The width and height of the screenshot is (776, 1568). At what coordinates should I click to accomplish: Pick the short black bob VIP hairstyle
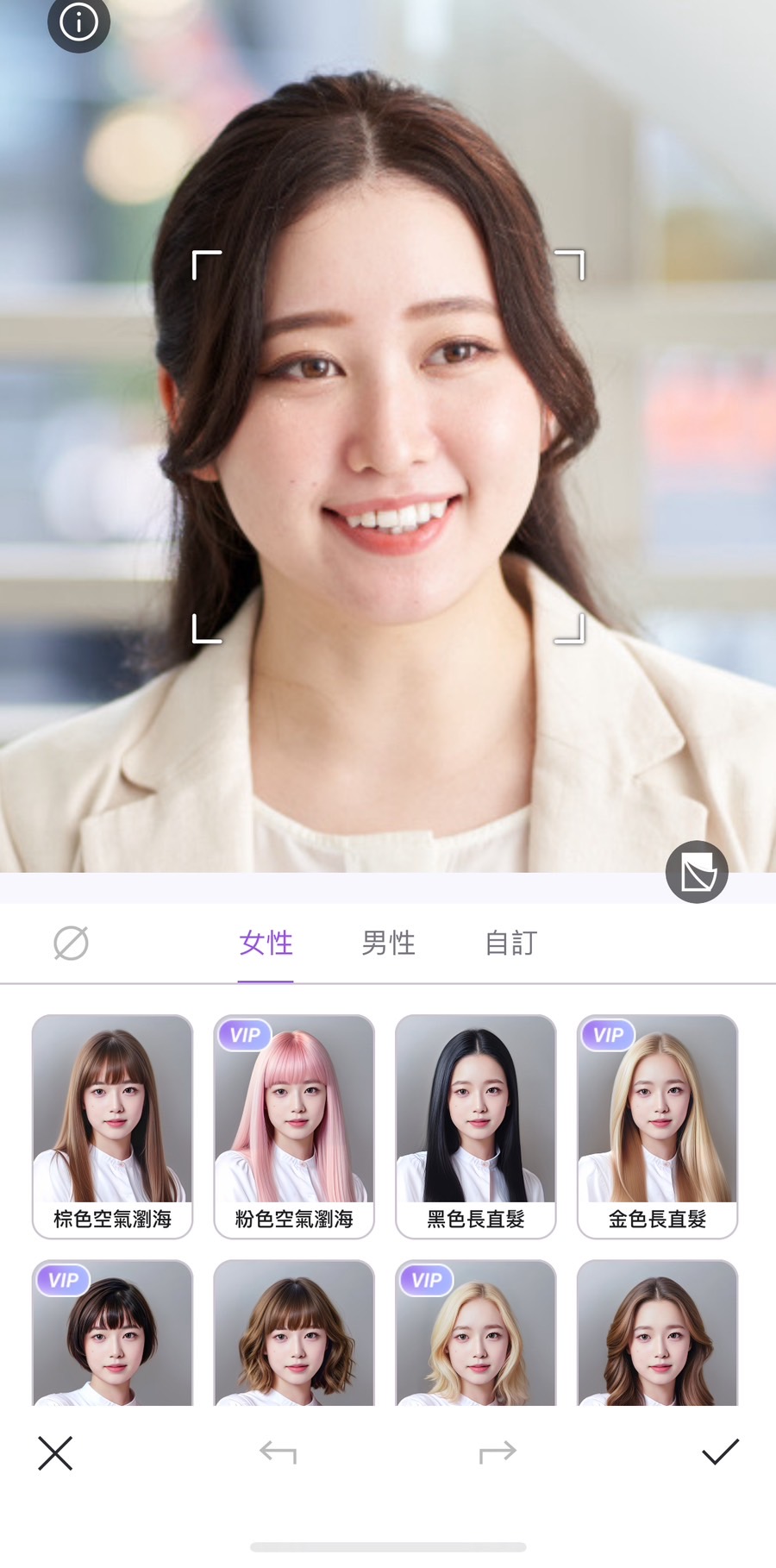pos(112,1333)
